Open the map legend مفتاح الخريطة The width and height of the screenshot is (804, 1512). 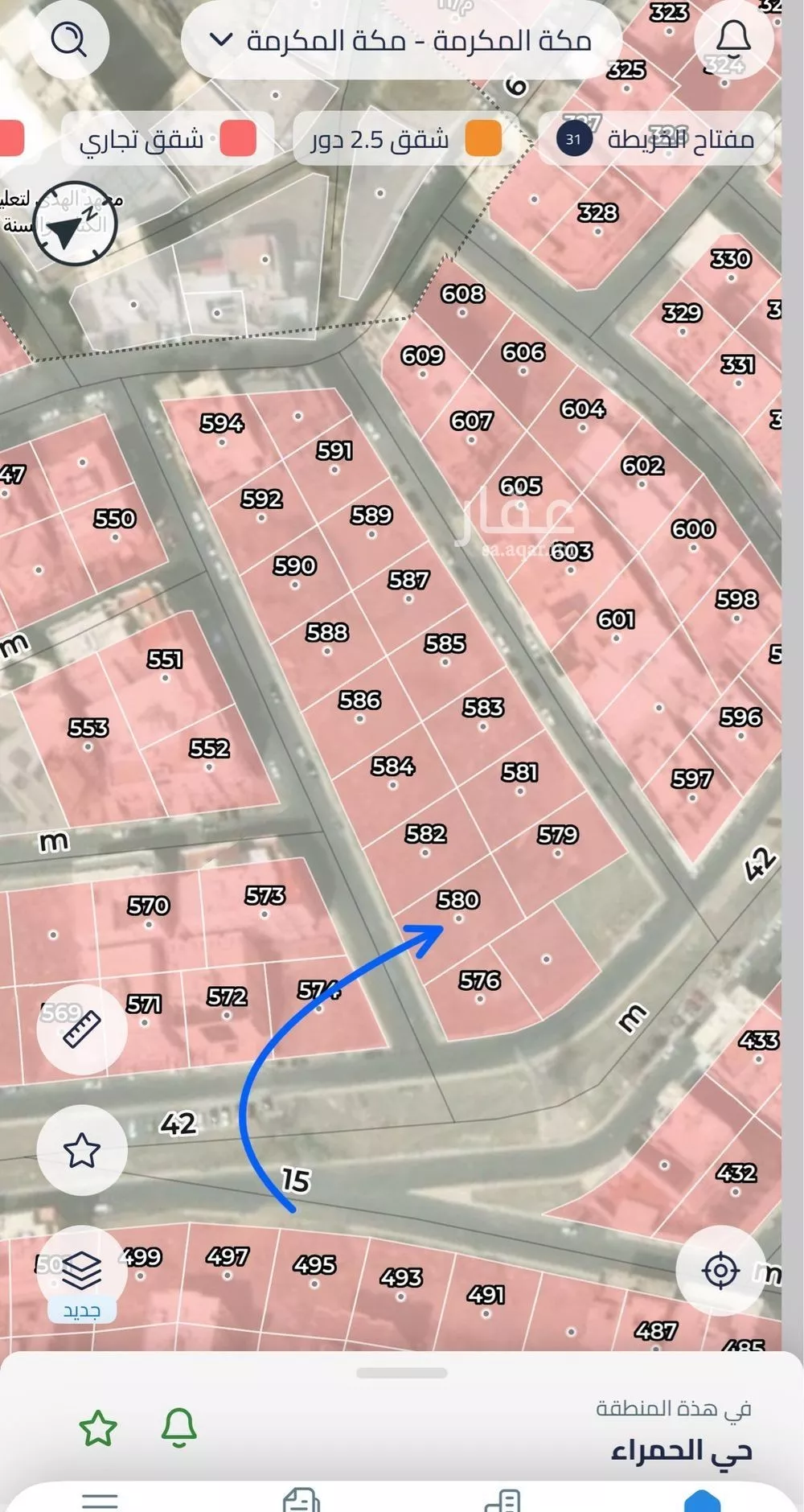656,139
